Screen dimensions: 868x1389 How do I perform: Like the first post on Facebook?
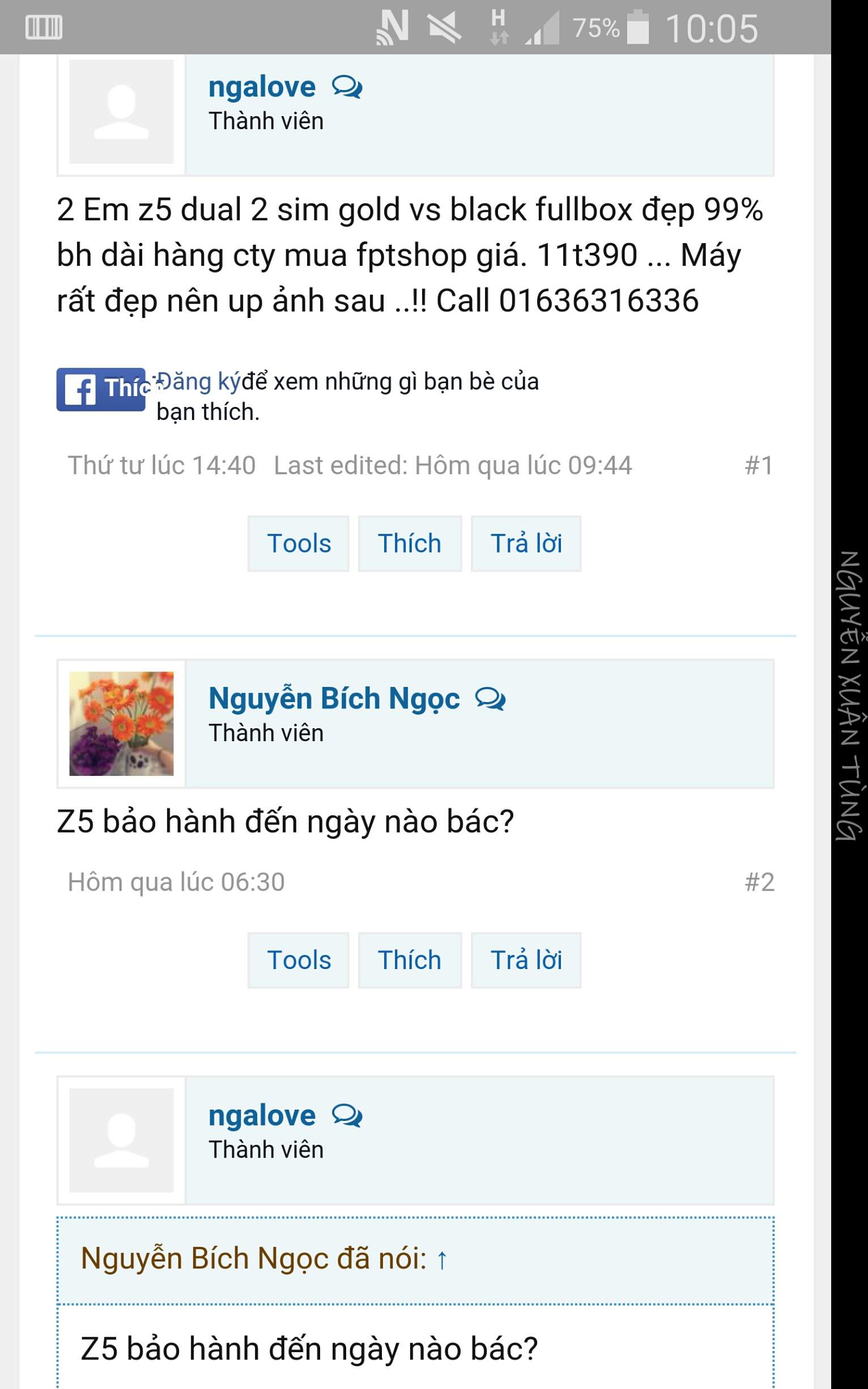click(x=101, y=389)
